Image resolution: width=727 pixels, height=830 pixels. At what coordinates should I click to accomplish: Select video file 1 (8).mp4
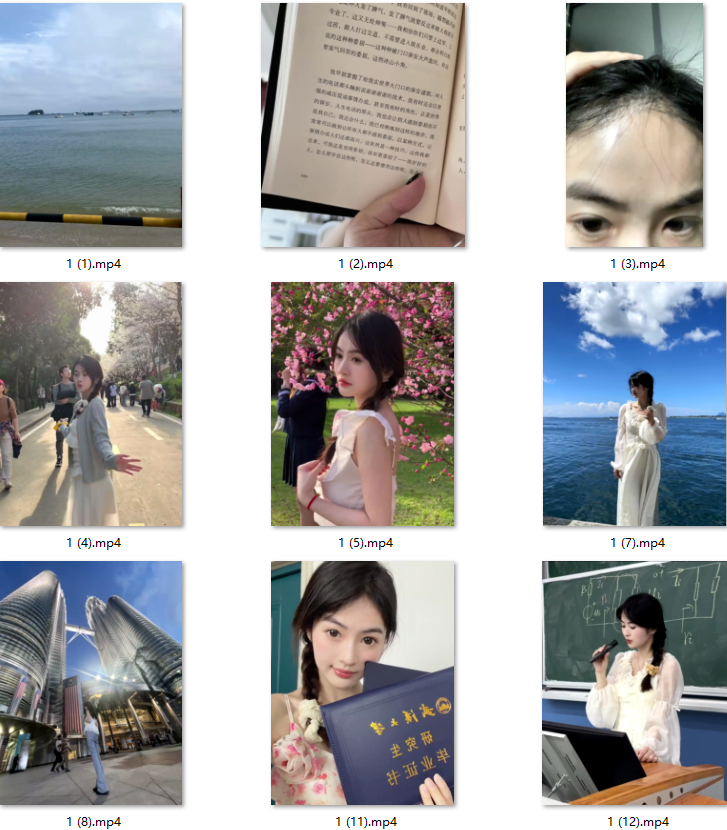point(91,683)
